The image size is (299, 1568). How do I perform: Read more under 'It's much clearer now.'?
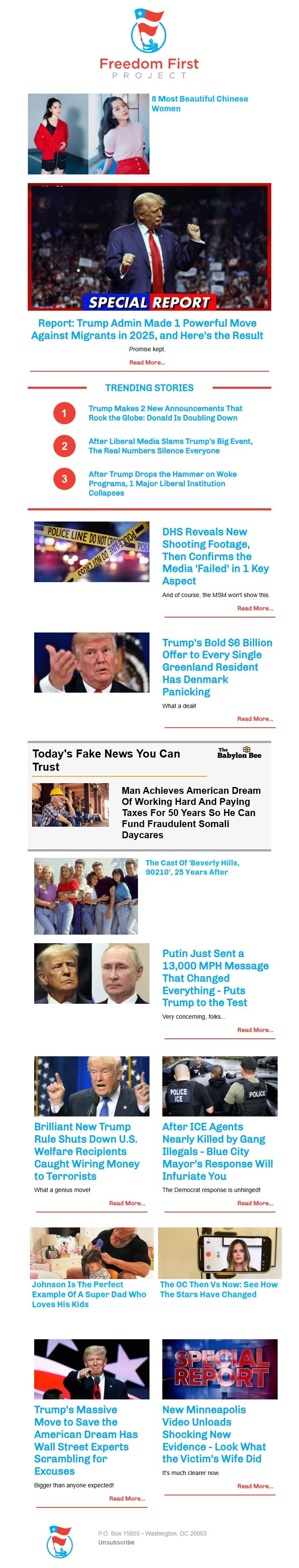click(x=255, y=1486)
